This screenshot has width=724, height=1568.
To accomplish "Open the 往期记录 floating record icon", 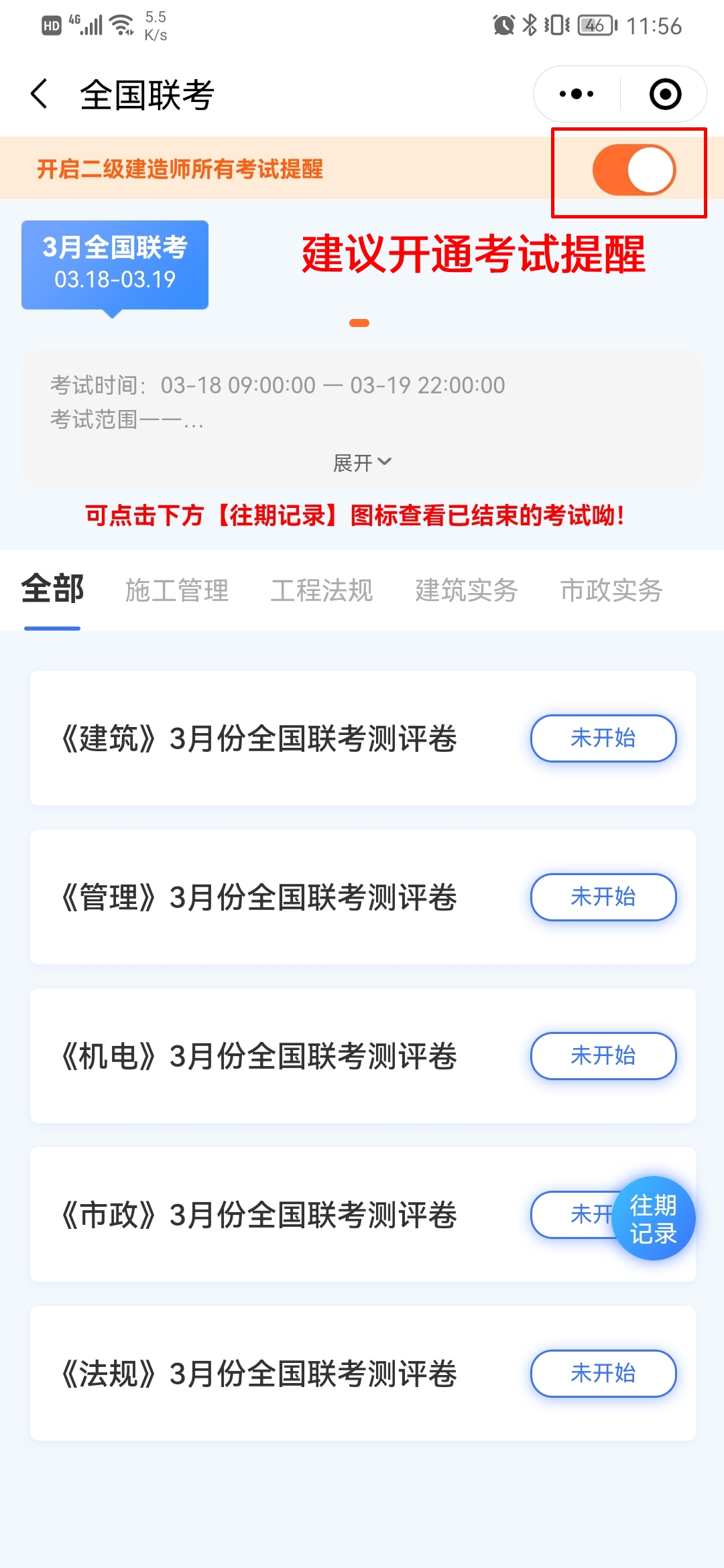I will point(652,1218).
